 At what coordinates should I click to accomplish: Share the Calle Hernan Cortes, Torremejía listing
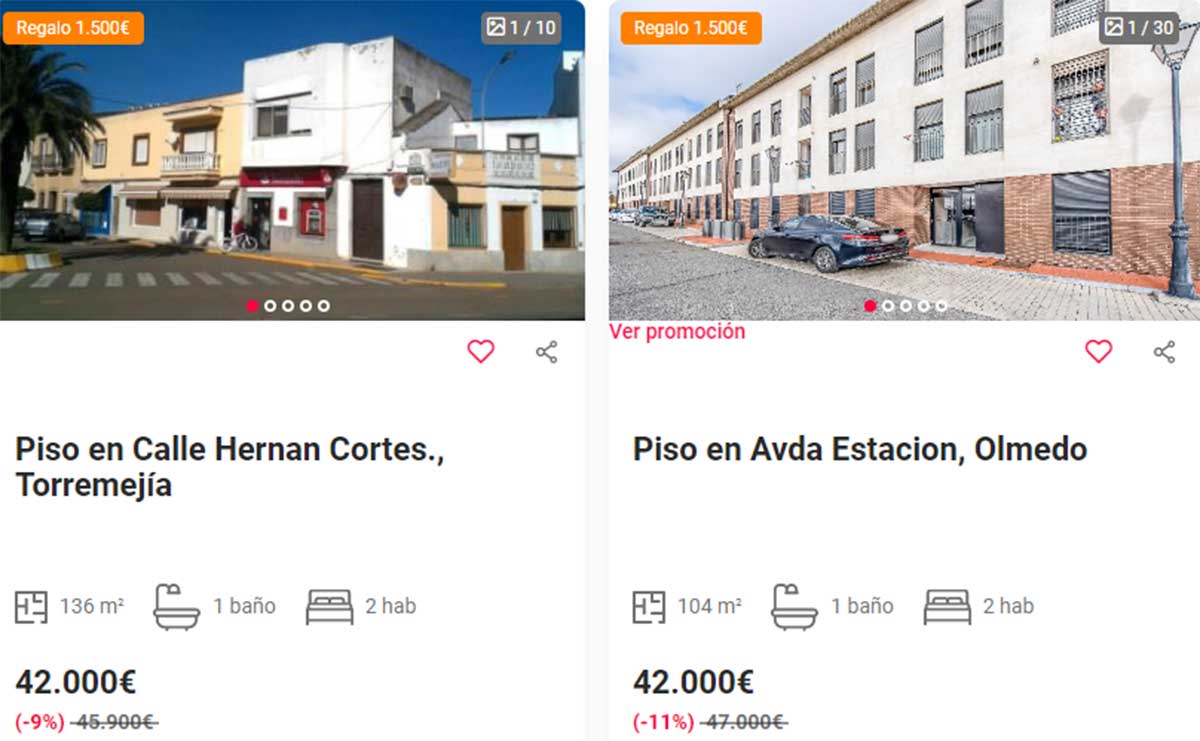(x=546, y=352)
